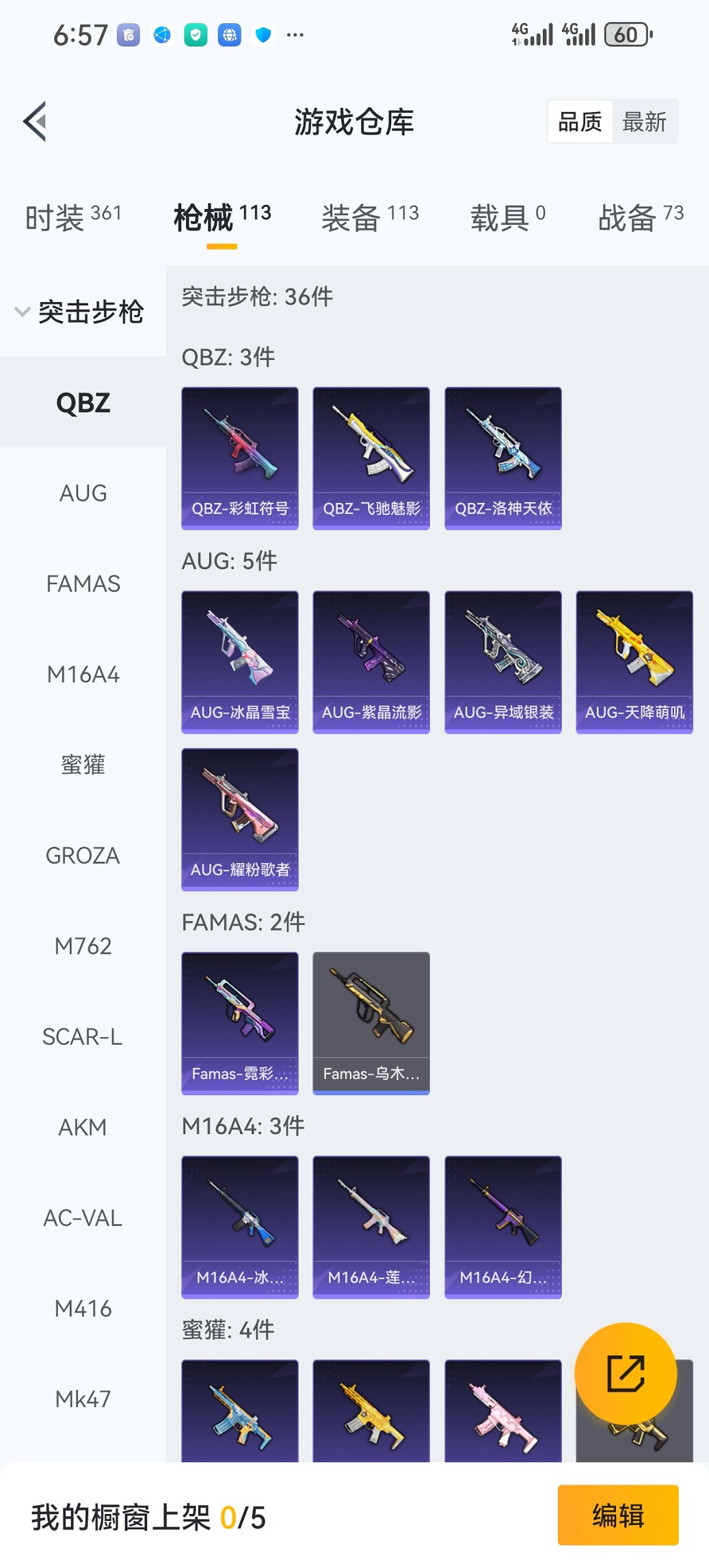Select M416 in the weapon list

(x=83, y=1308)
